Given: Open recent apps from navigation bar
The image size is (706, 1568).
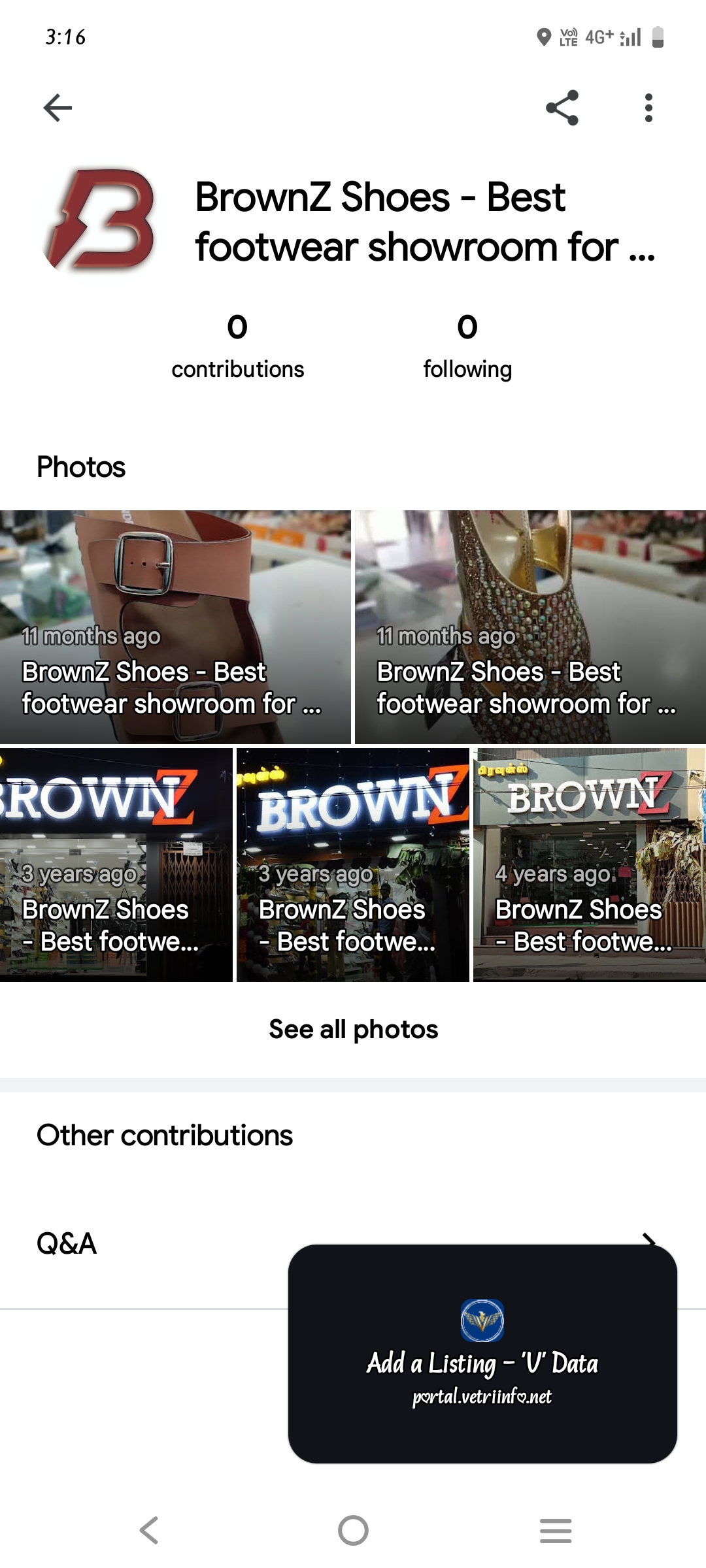Looking at the screenshot, I should [556, 1530].
